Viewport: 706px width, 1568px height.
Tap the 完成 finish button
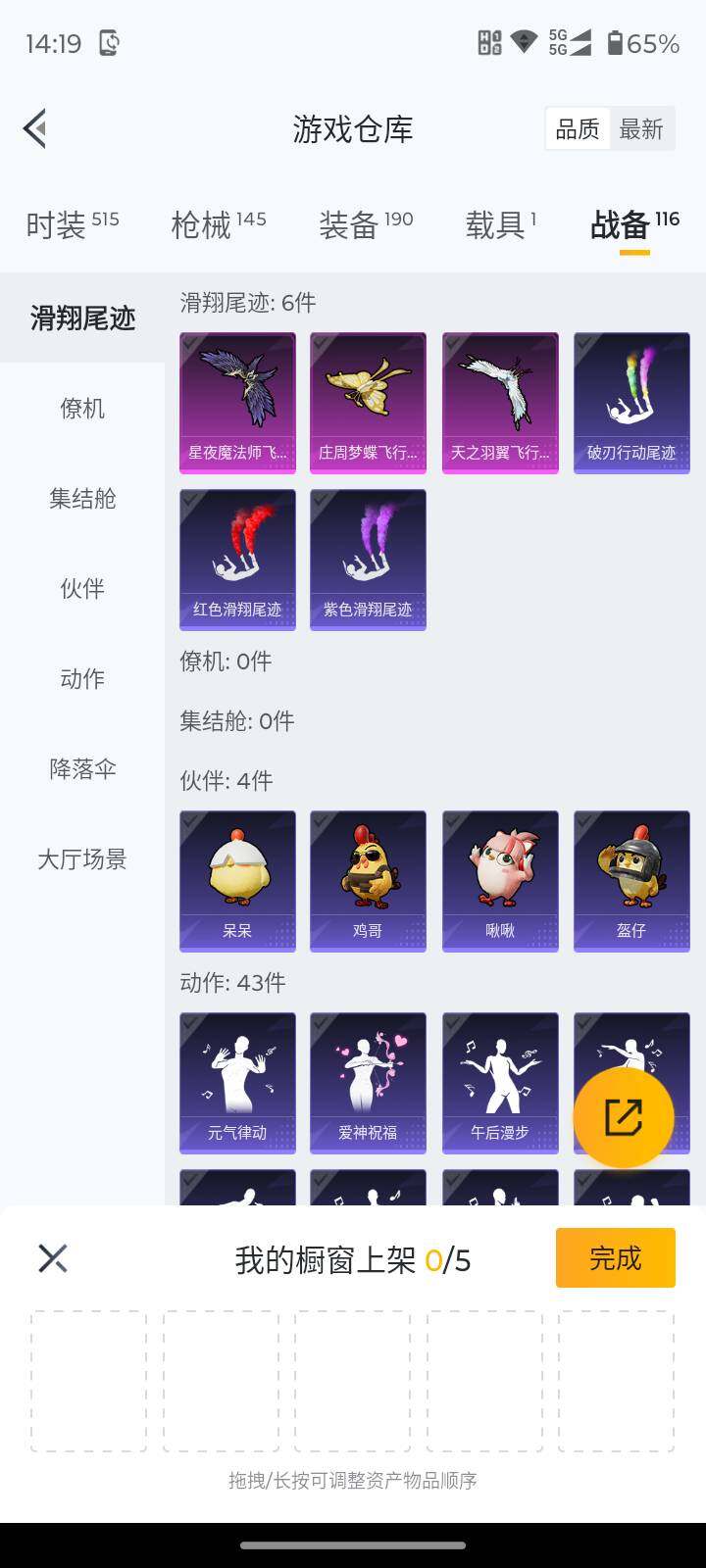(615, 1257)
